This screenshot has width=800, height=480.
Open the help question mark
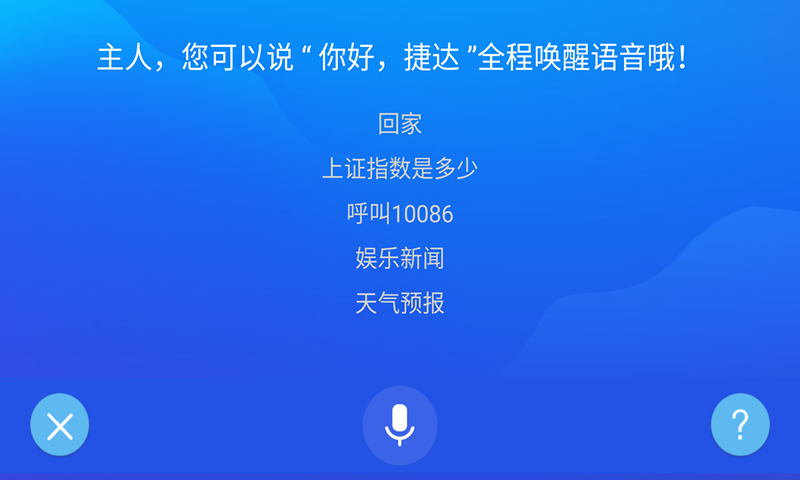tap(740, 425)
